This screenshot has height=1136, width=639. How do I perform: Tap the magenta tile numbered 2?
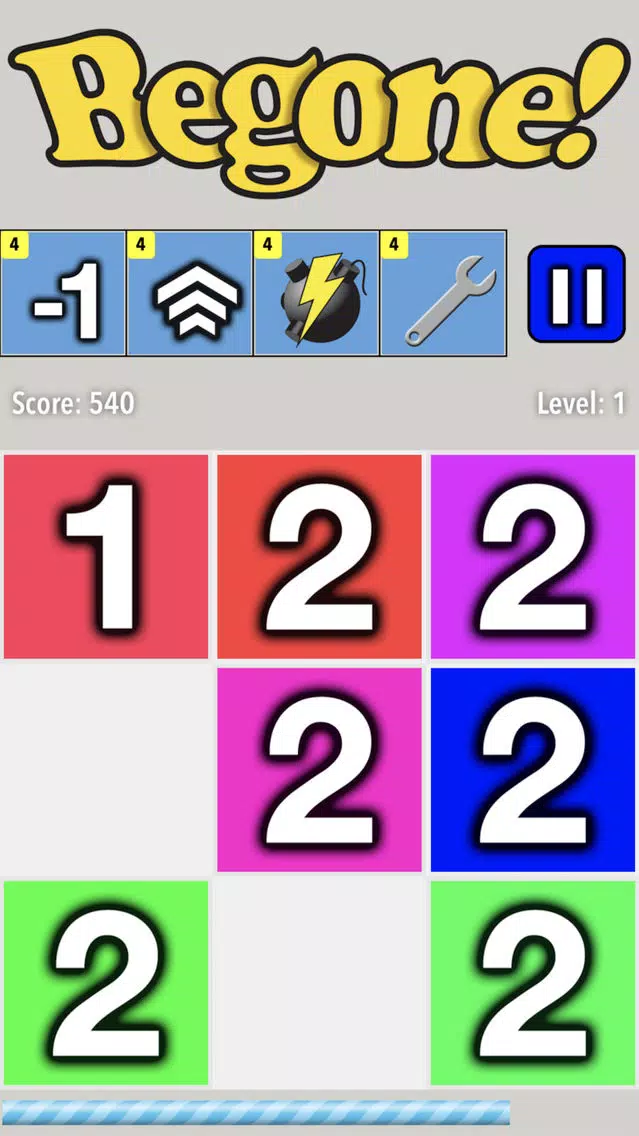(319, 769)
